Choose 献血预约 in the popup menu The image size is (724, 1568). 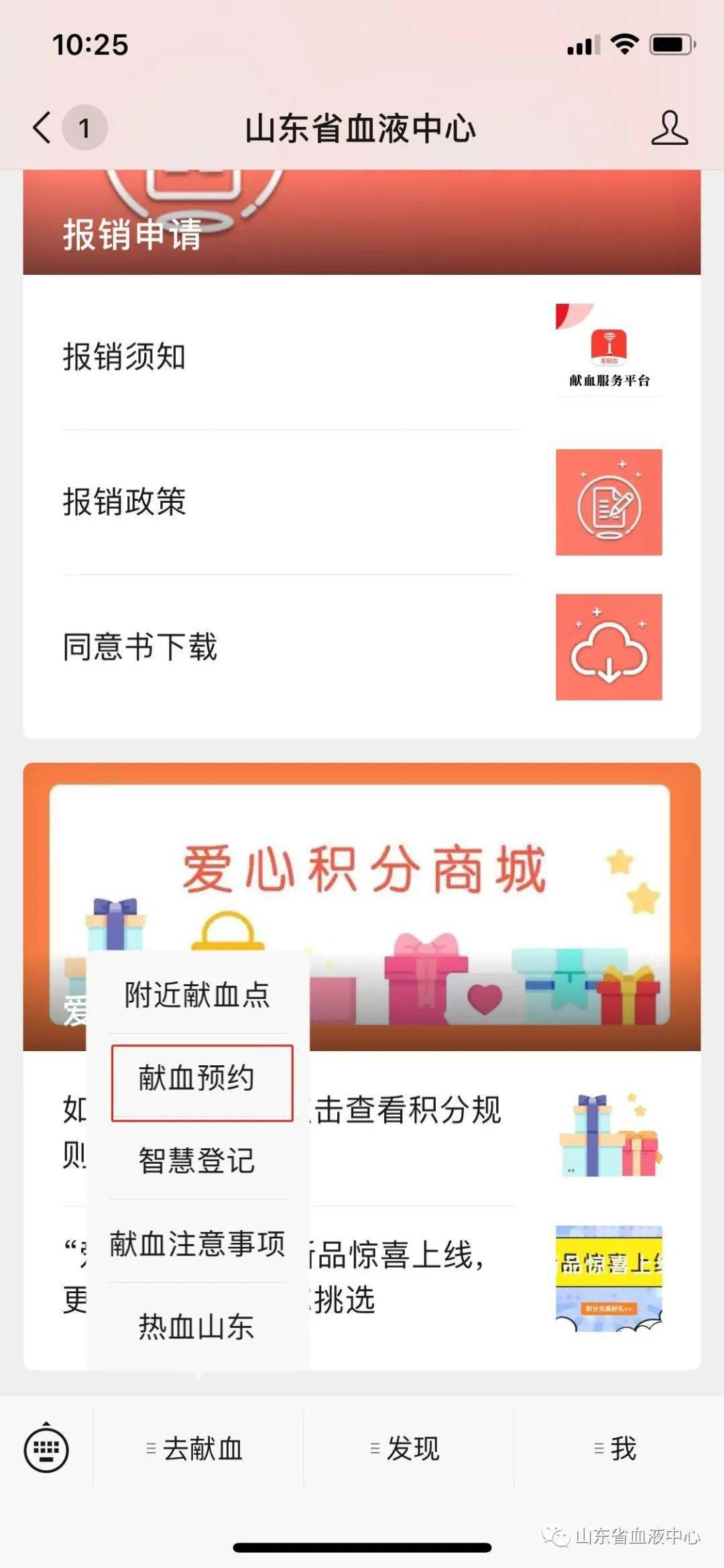[198, 1078]
